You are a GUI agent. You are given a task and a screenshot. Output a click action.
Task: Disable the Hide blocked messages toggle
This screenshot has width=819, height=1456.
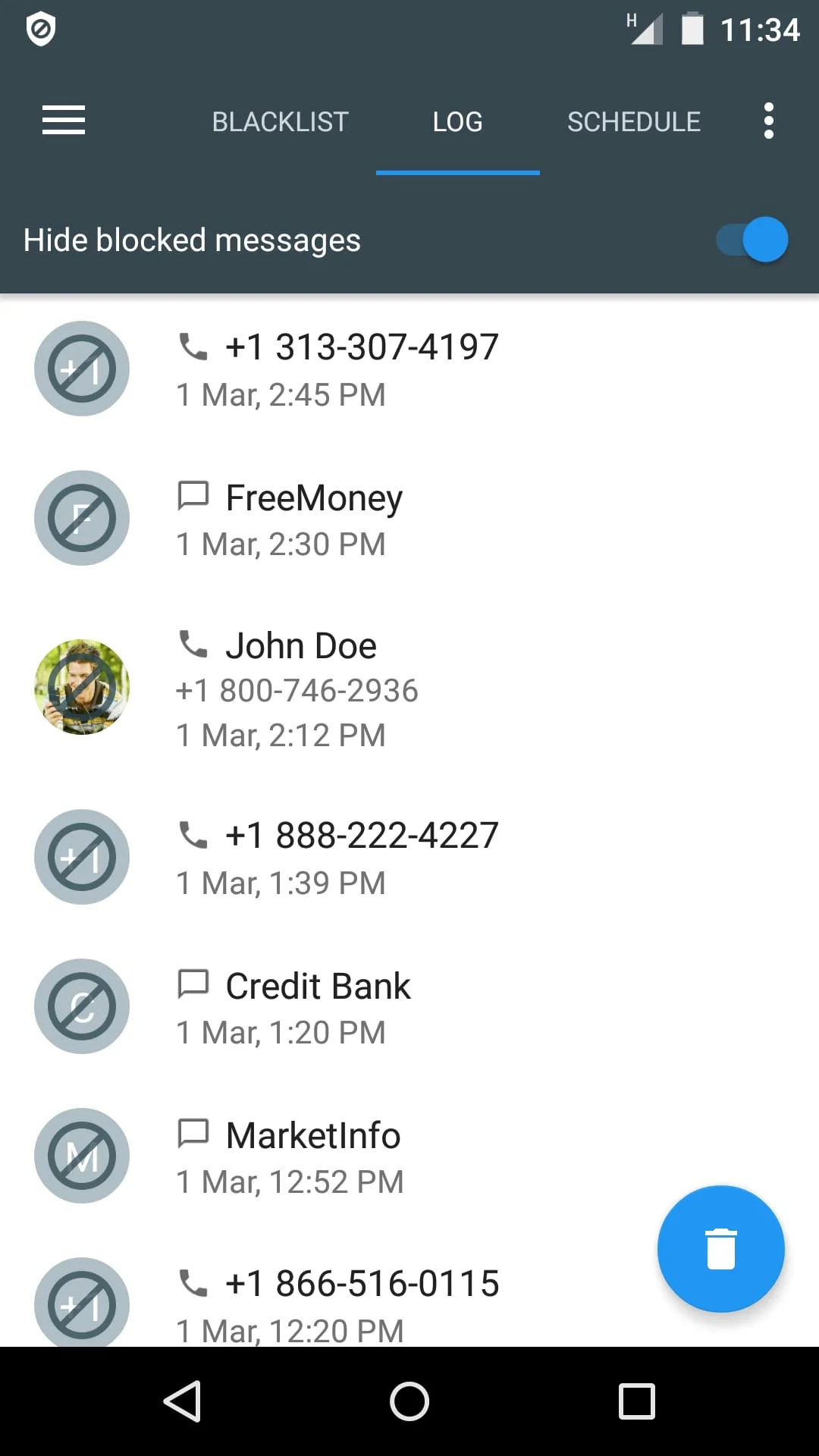[751, 240]
